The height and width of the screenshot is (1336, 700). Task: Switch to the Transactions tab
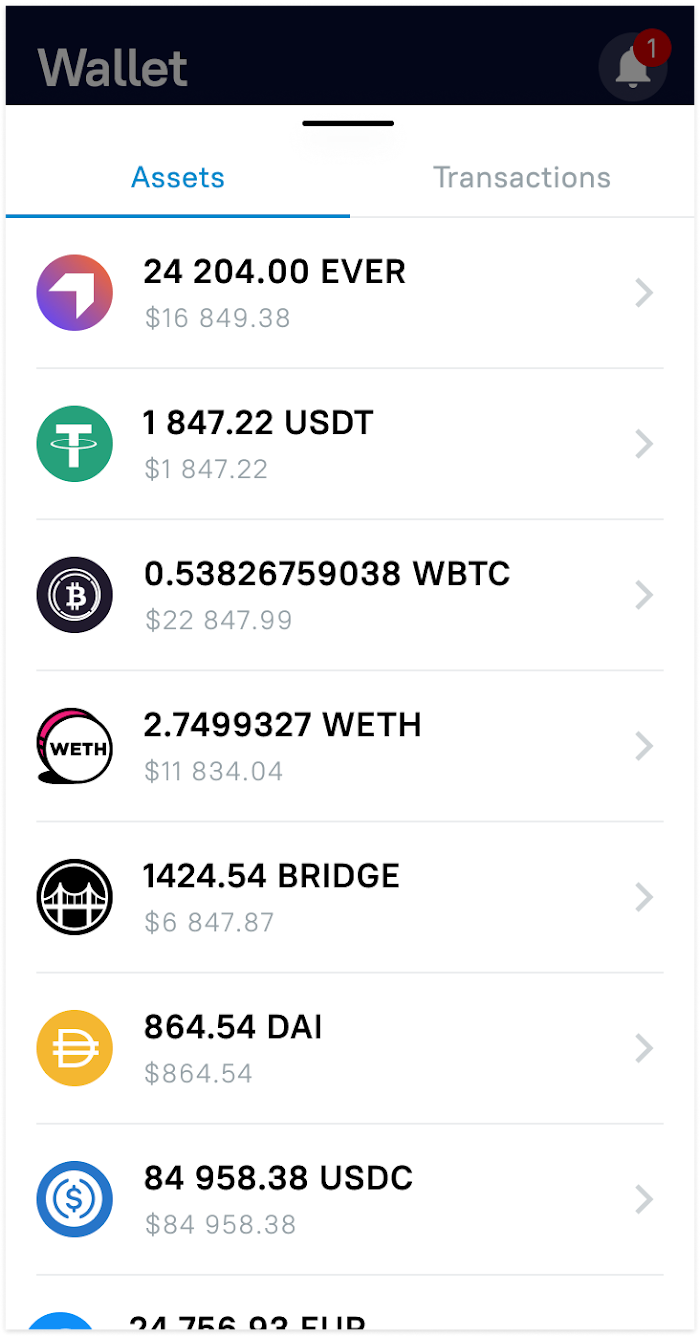pos(521,178)
